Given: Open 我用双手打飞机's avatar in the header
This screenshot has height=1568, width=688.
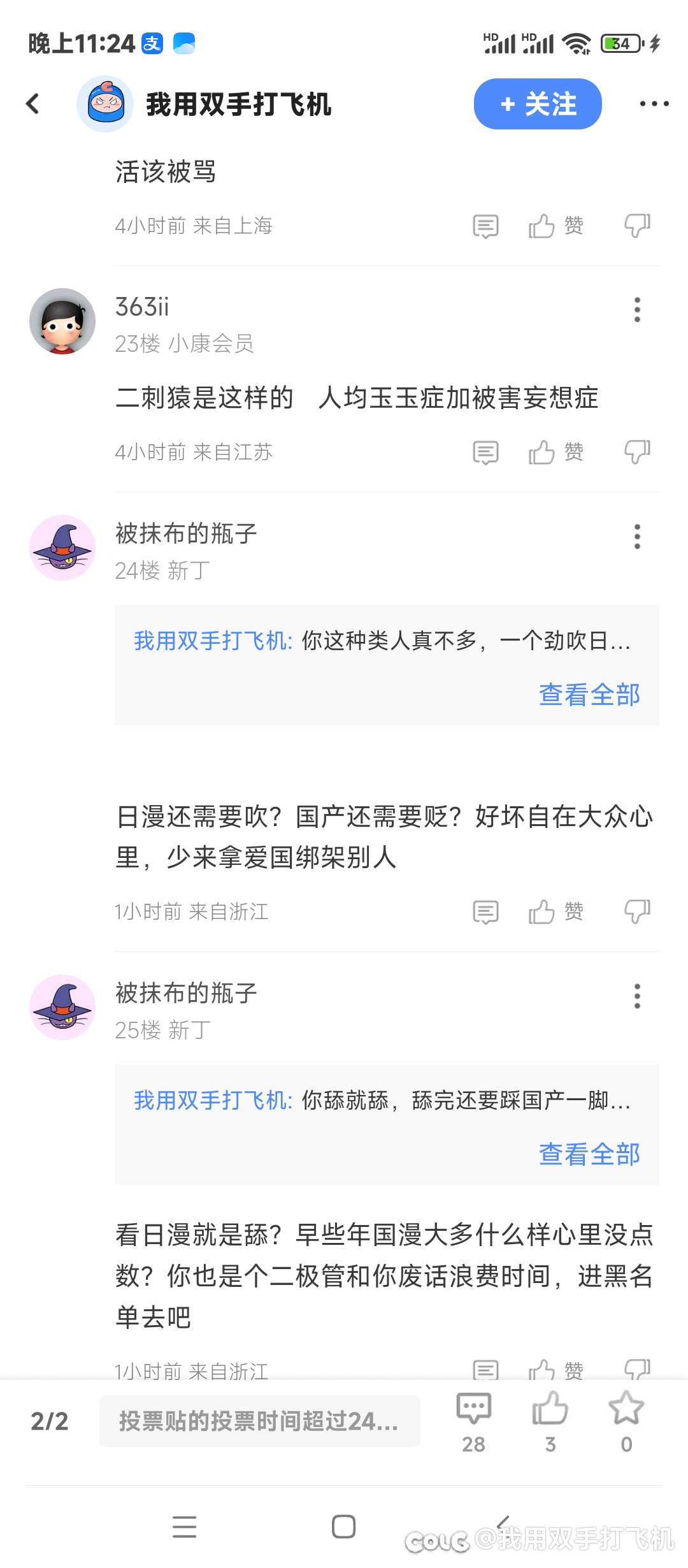Looking at the screenshot, I should point(105,104).
